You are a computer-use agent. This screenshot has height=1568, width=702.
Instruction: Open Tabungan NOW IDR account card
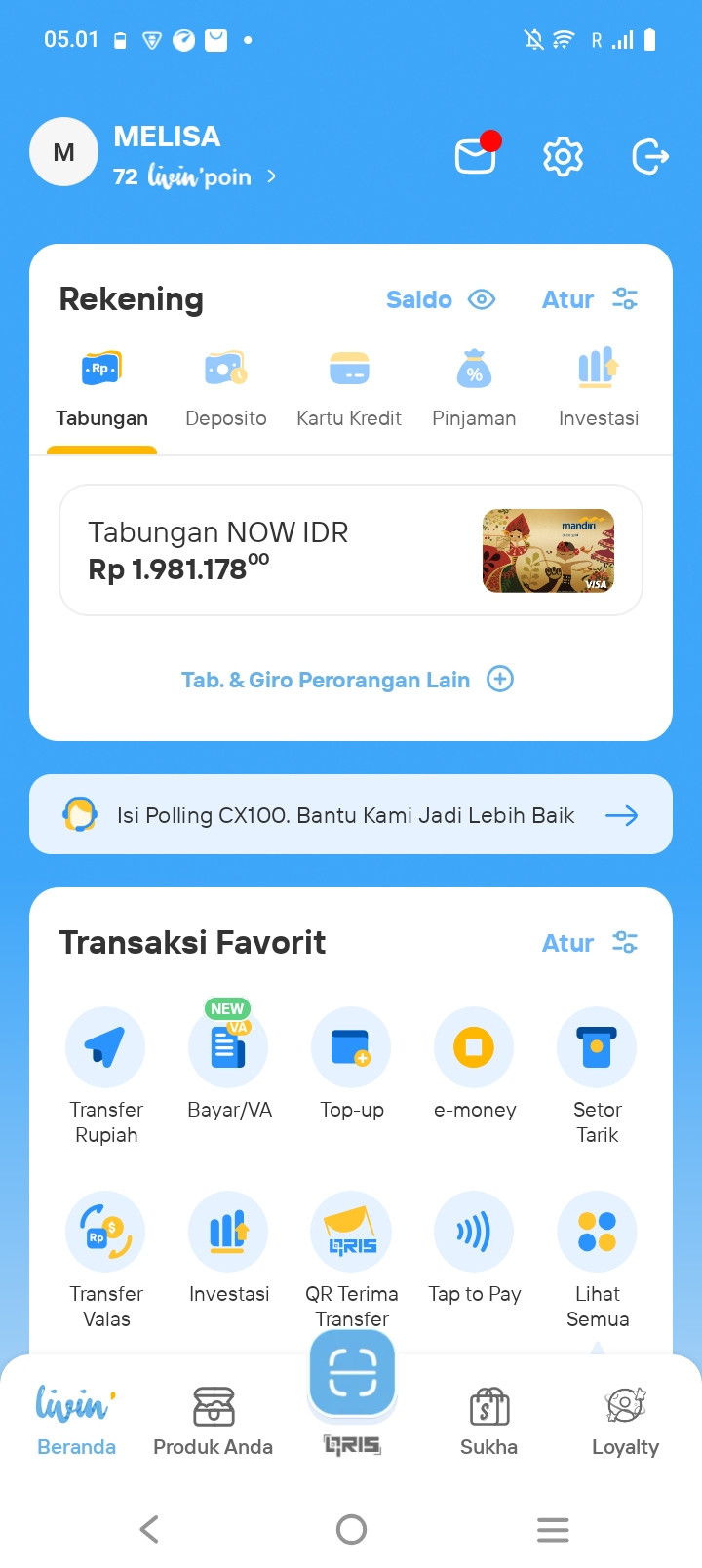(x=351, y=550)
